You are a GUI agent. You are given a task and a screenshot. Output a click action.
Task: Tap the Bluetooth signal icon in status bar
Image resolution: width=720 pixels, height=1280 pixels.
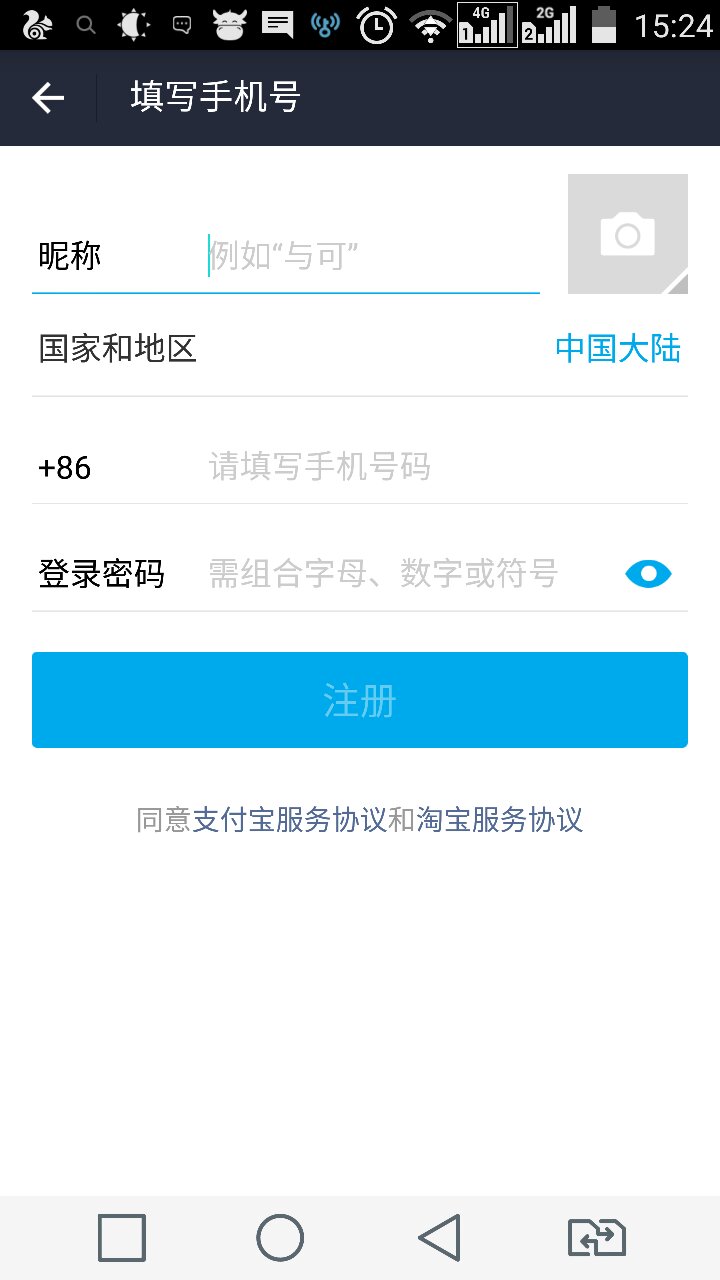point(325,24)
